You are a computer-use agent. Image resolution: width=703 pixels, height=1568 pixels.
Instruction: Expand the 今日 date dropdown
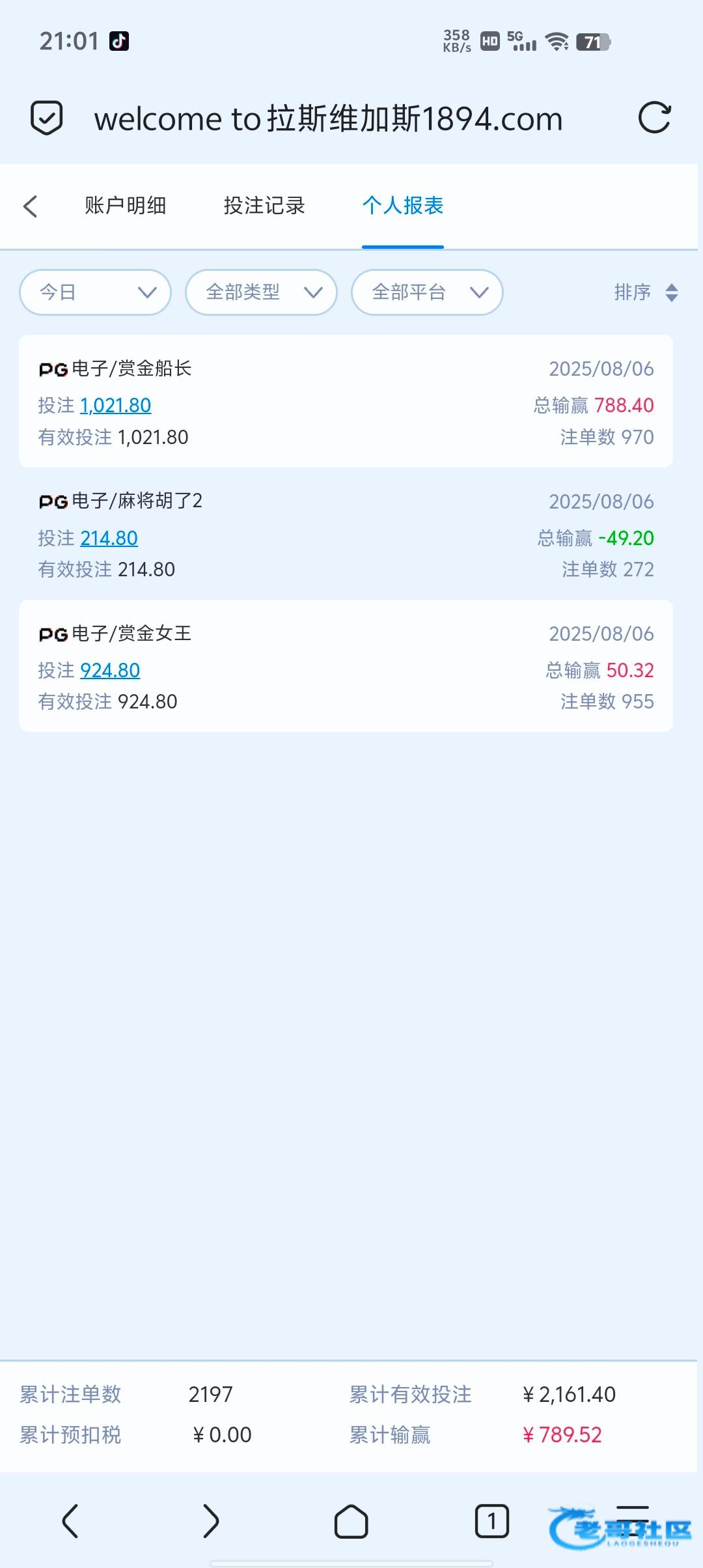coord(96,292)
